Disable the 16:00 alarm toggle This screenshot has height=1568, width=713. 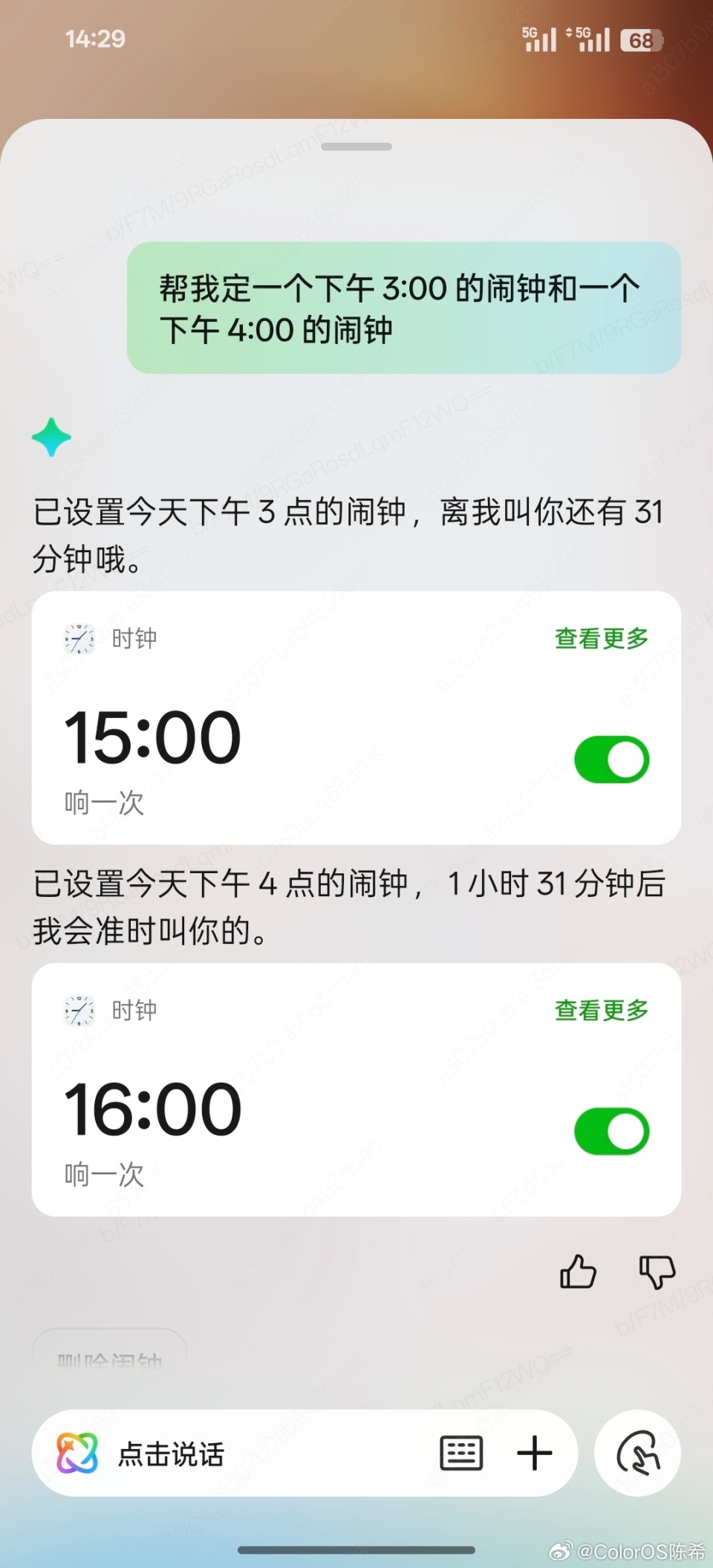pos(611,1130)
